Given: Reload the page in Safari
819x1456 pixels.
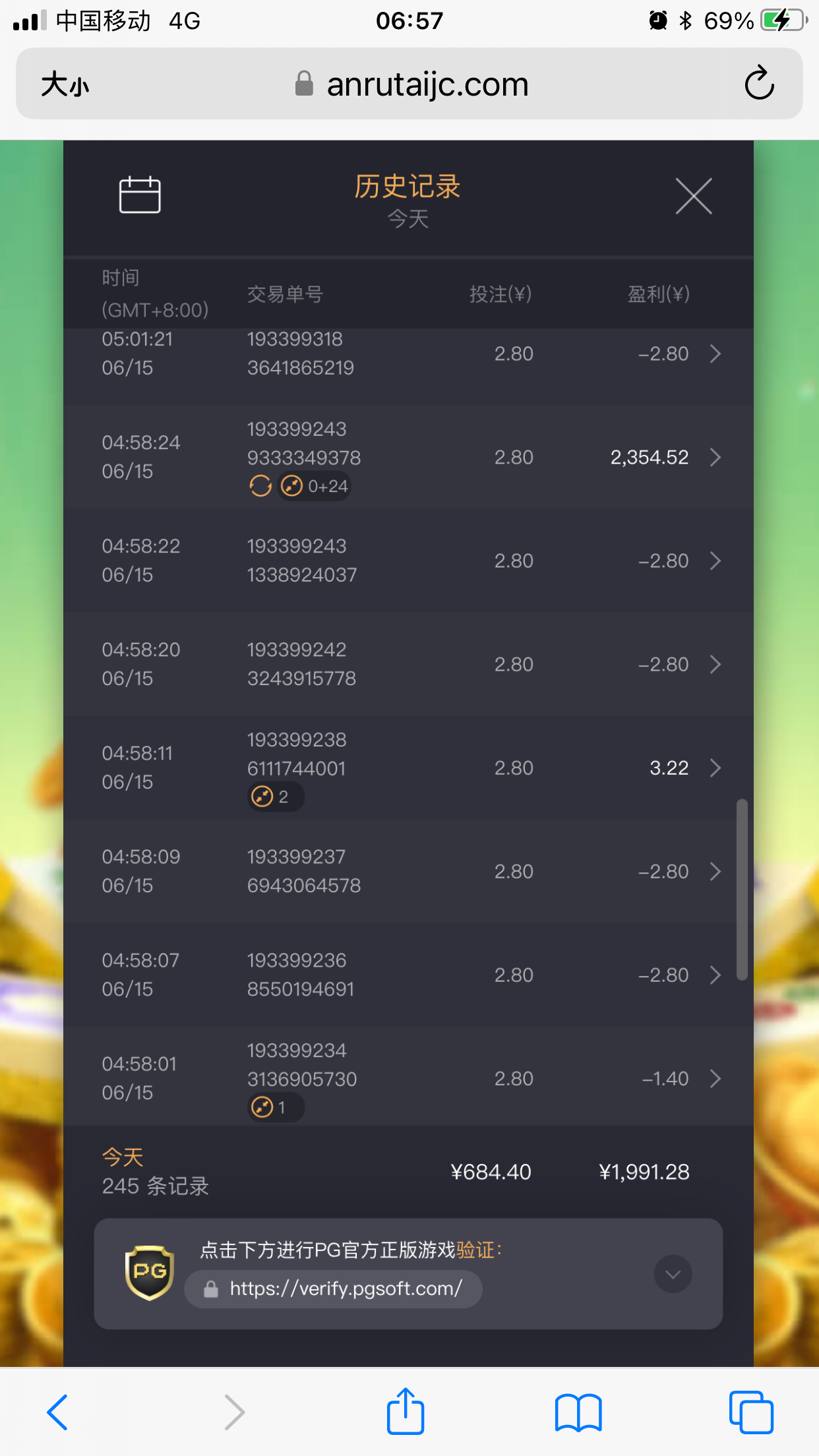Looking at the screenshot, I should [x=759, y=84].
